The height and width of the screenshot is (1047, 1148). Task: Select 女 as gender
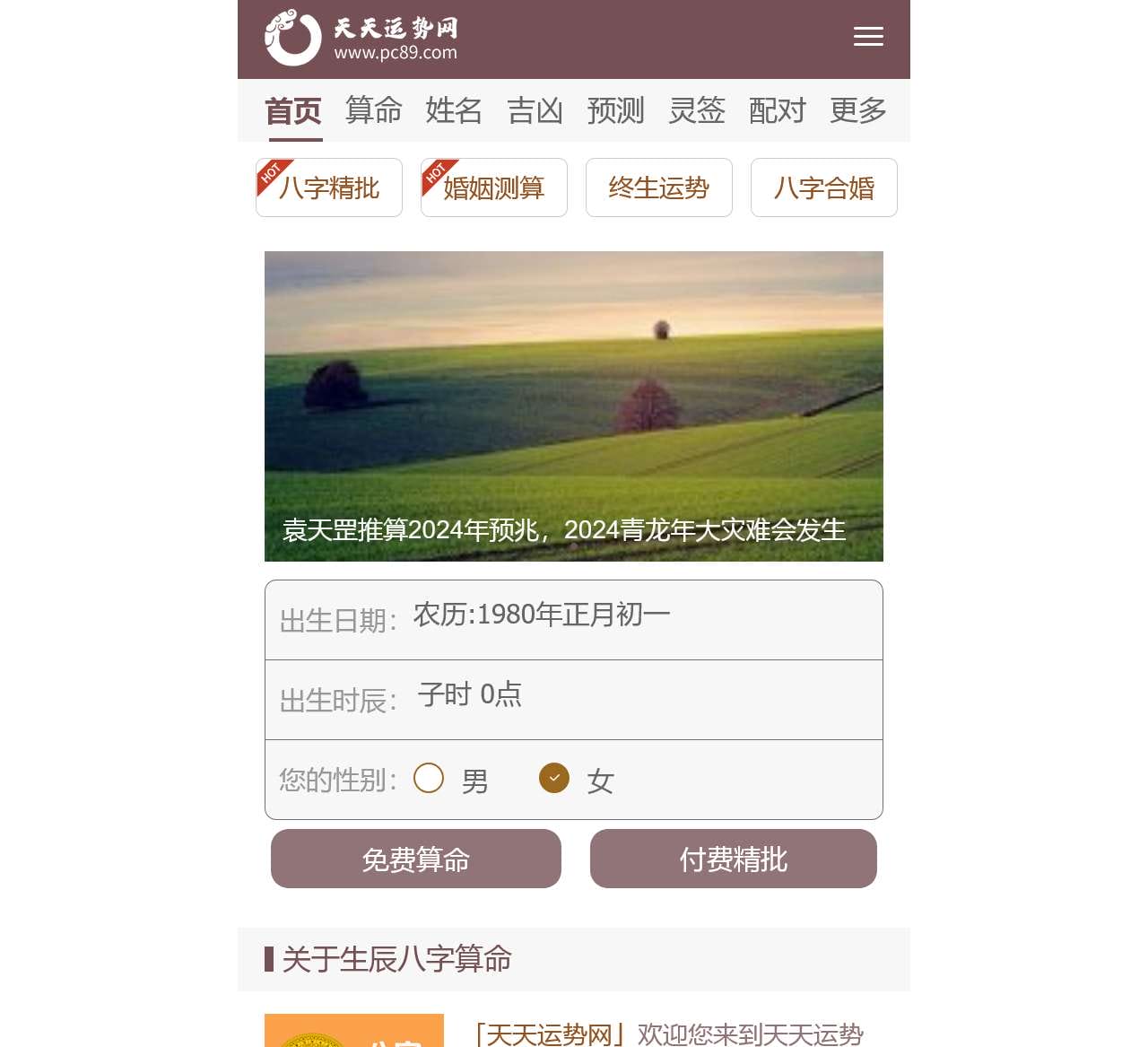tap(554, 778)
